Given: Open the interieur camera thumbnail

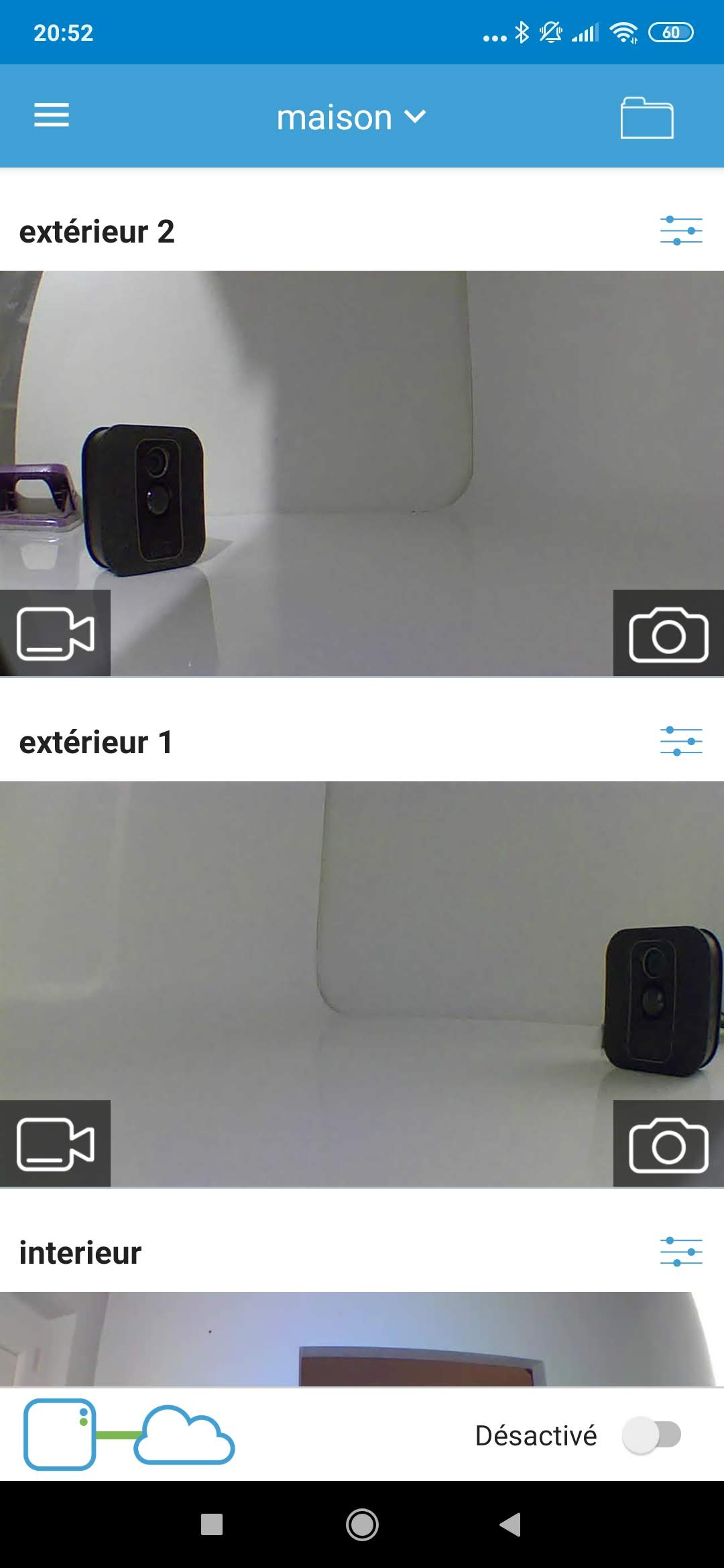Looking at the screenshot, I should coord(362,1339).
